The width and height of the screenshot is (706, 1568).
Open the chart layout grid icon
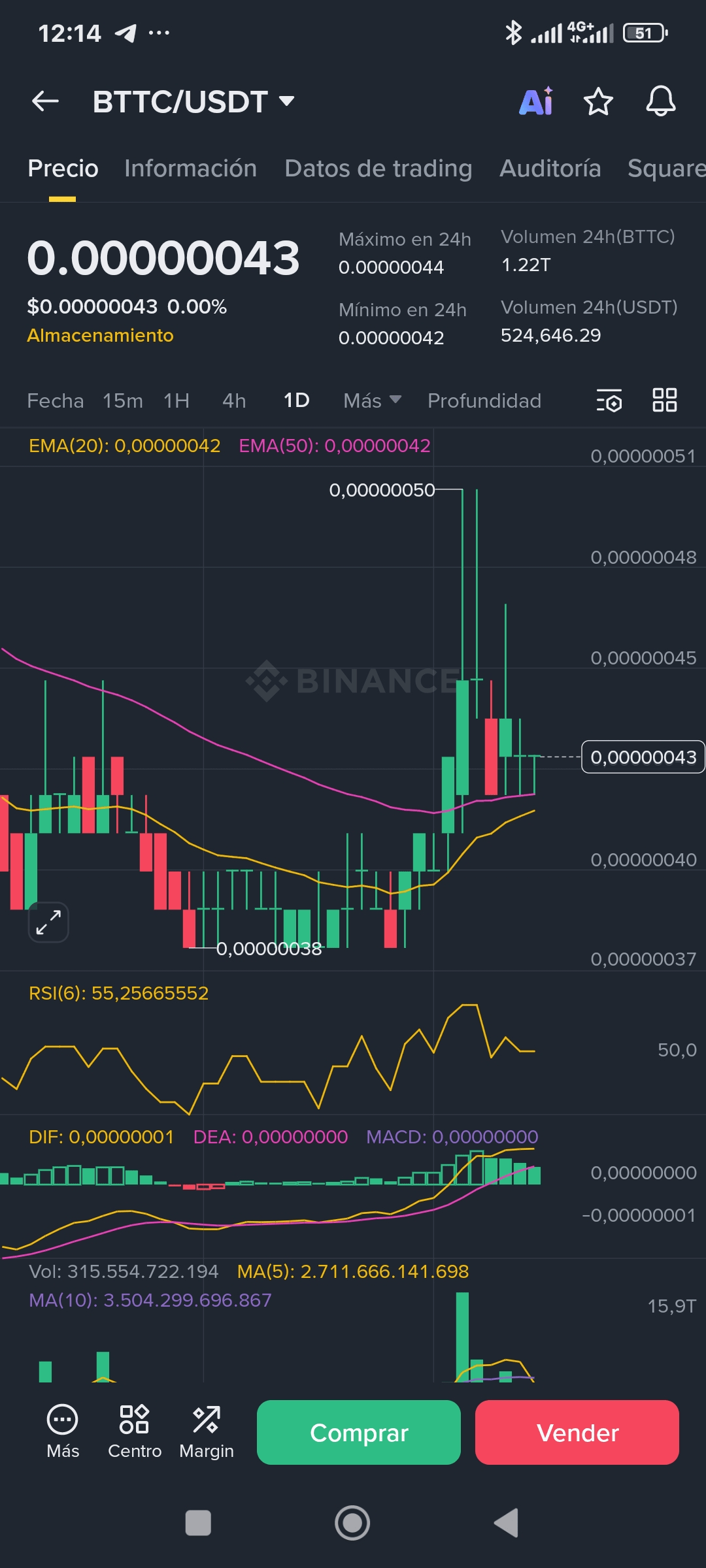[x=665, y=400]
